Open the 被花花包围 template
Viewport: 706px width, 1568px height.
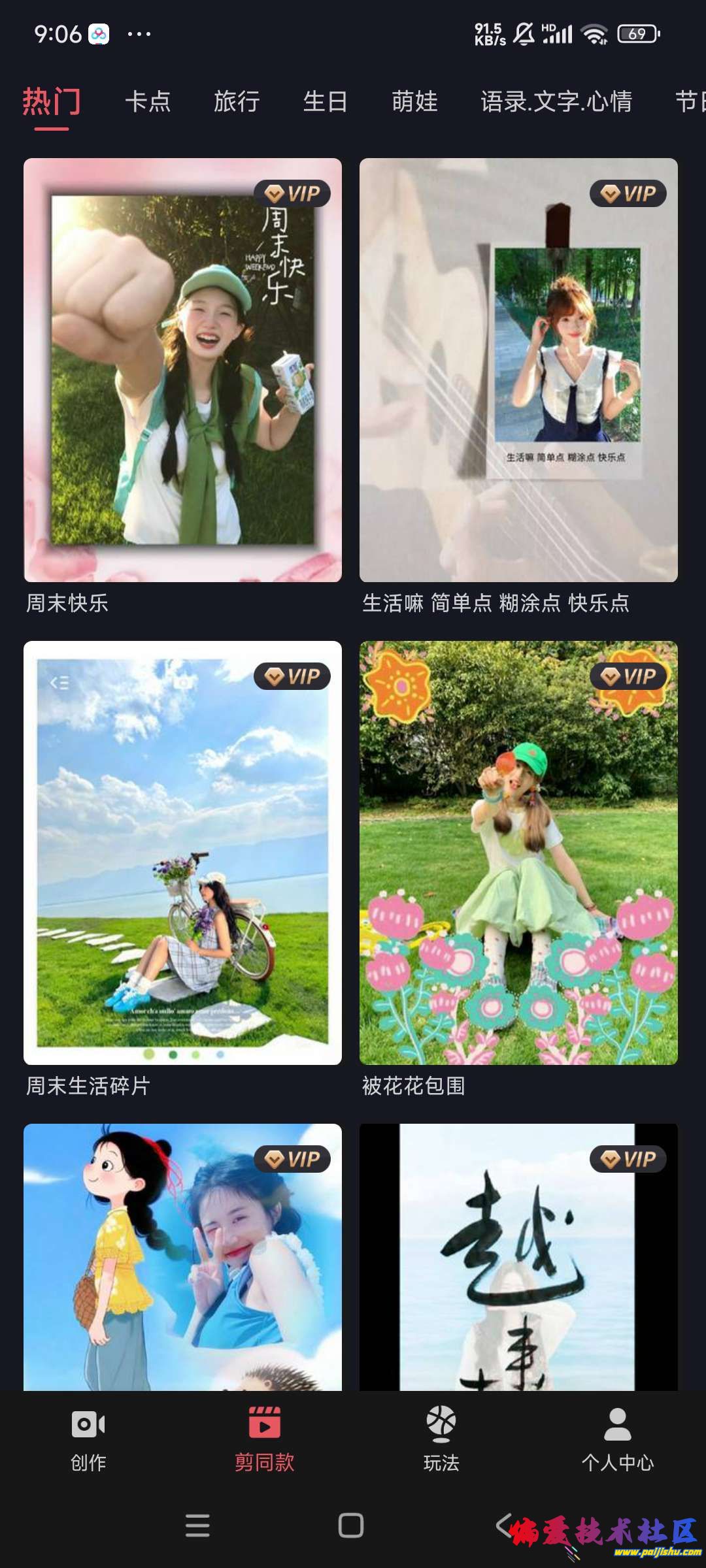(518, 853)
